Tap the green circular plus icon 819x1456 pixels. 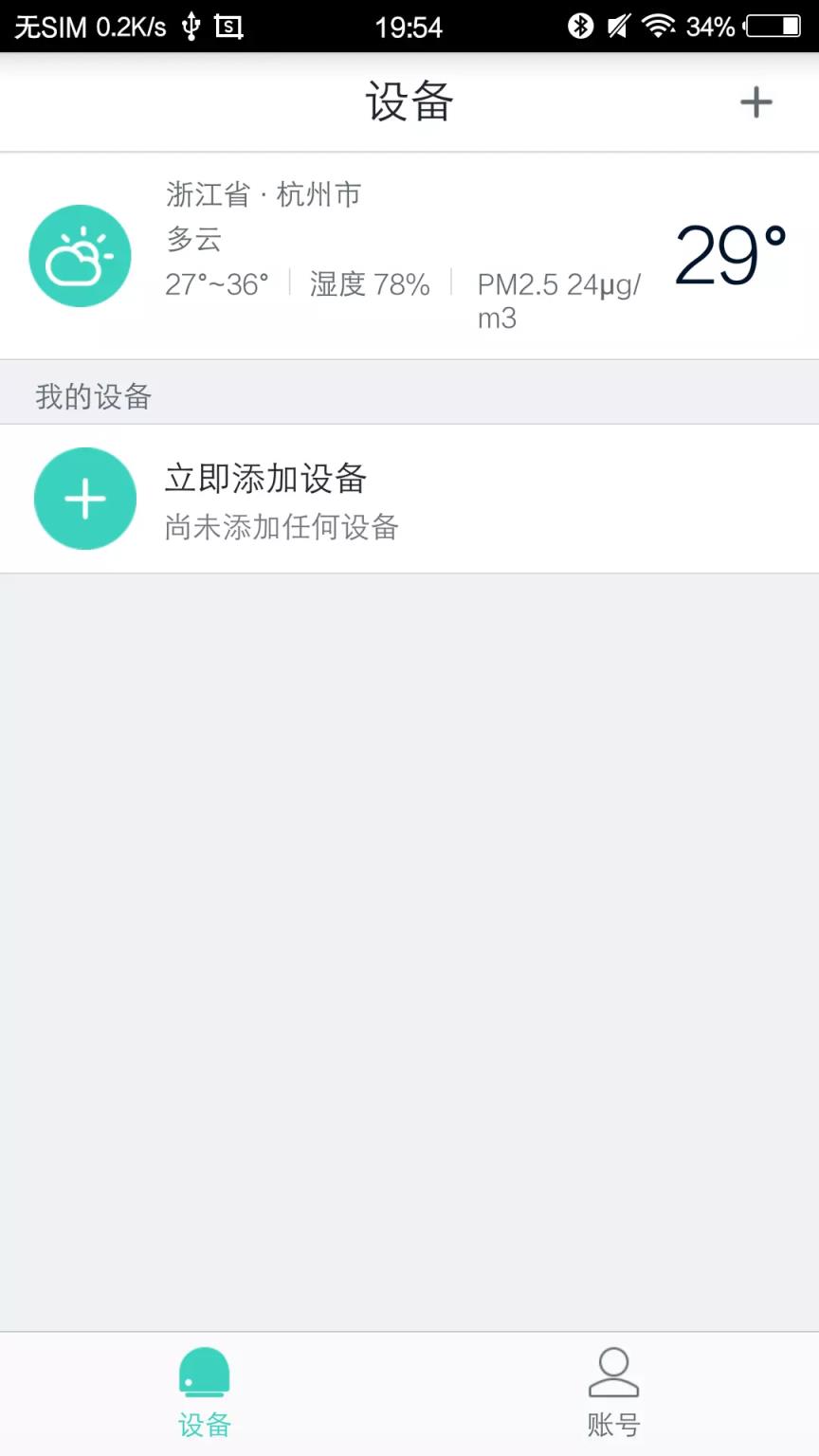coord(84,499)
